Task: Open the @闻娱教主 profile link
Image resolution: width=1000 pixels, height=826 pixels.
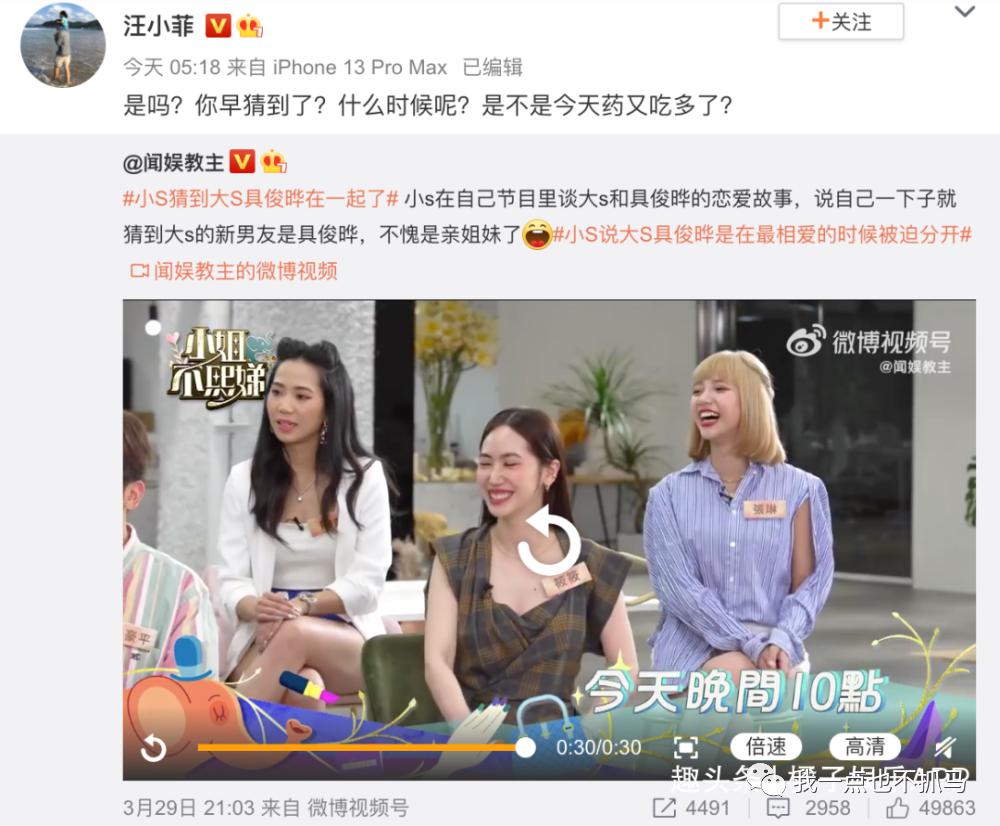Action: pos(173,161)
